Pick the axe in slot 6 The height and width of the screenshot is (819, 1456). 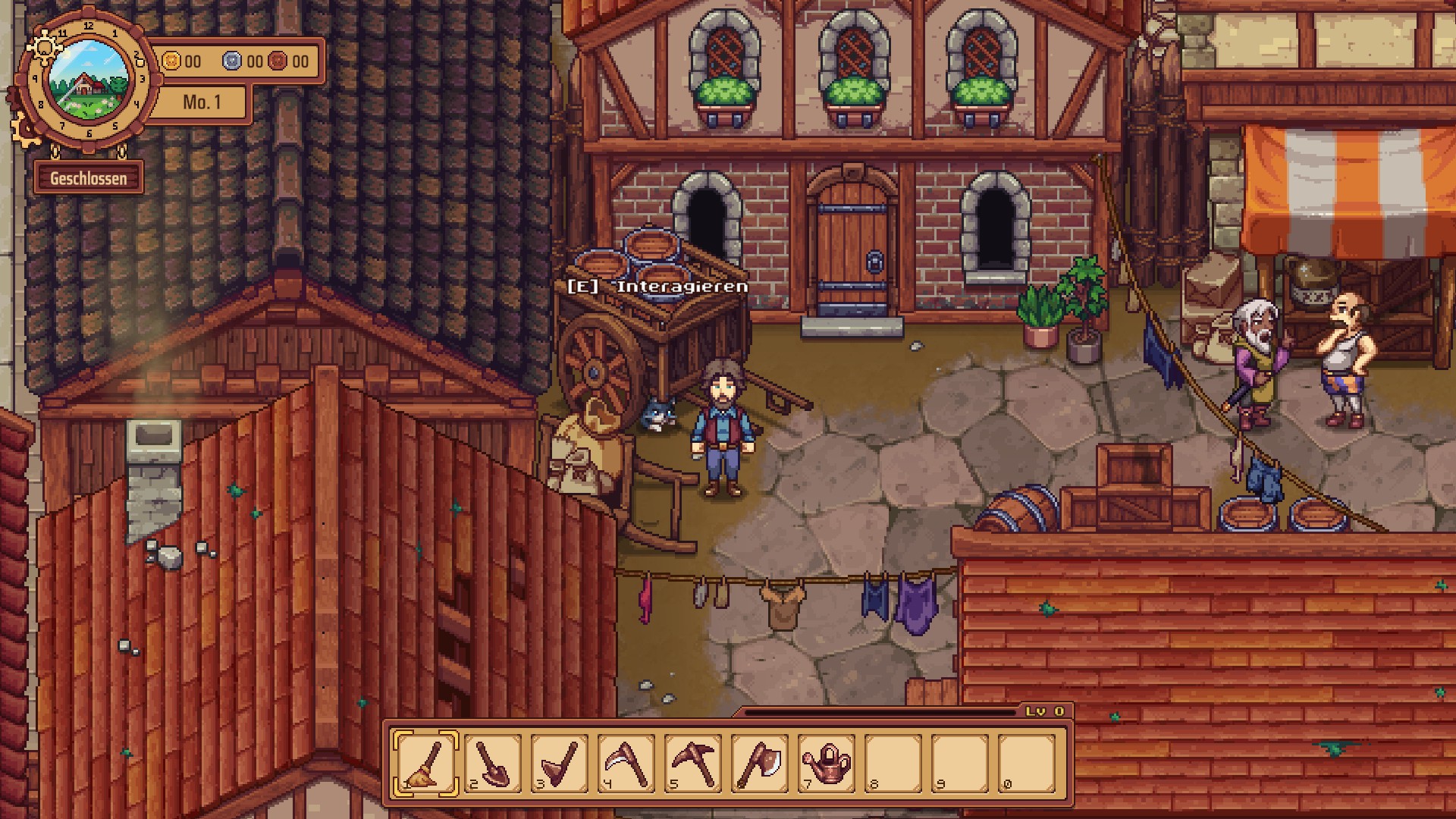click(760, 763)
